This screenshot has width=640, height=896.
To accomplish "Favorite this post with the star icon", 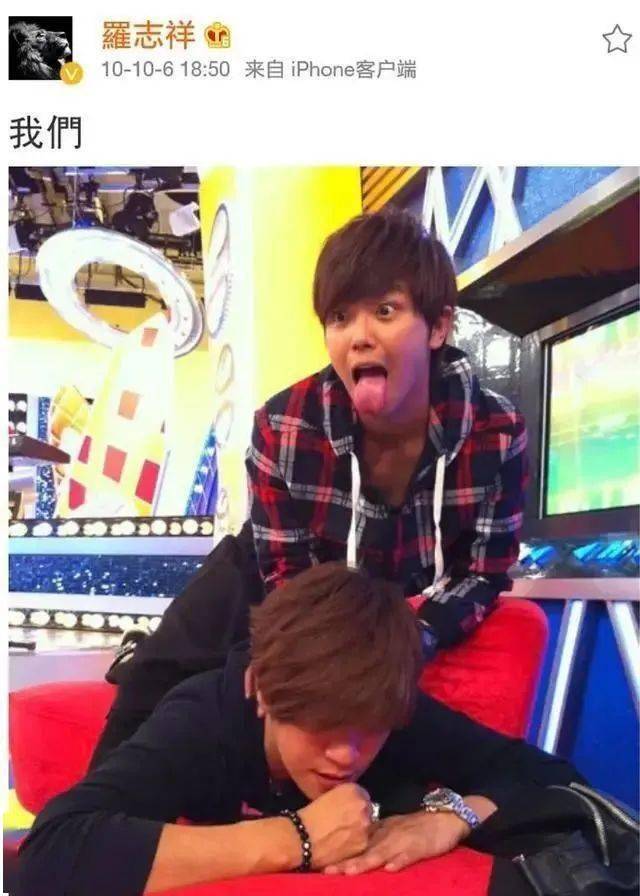I will point(616,40).
